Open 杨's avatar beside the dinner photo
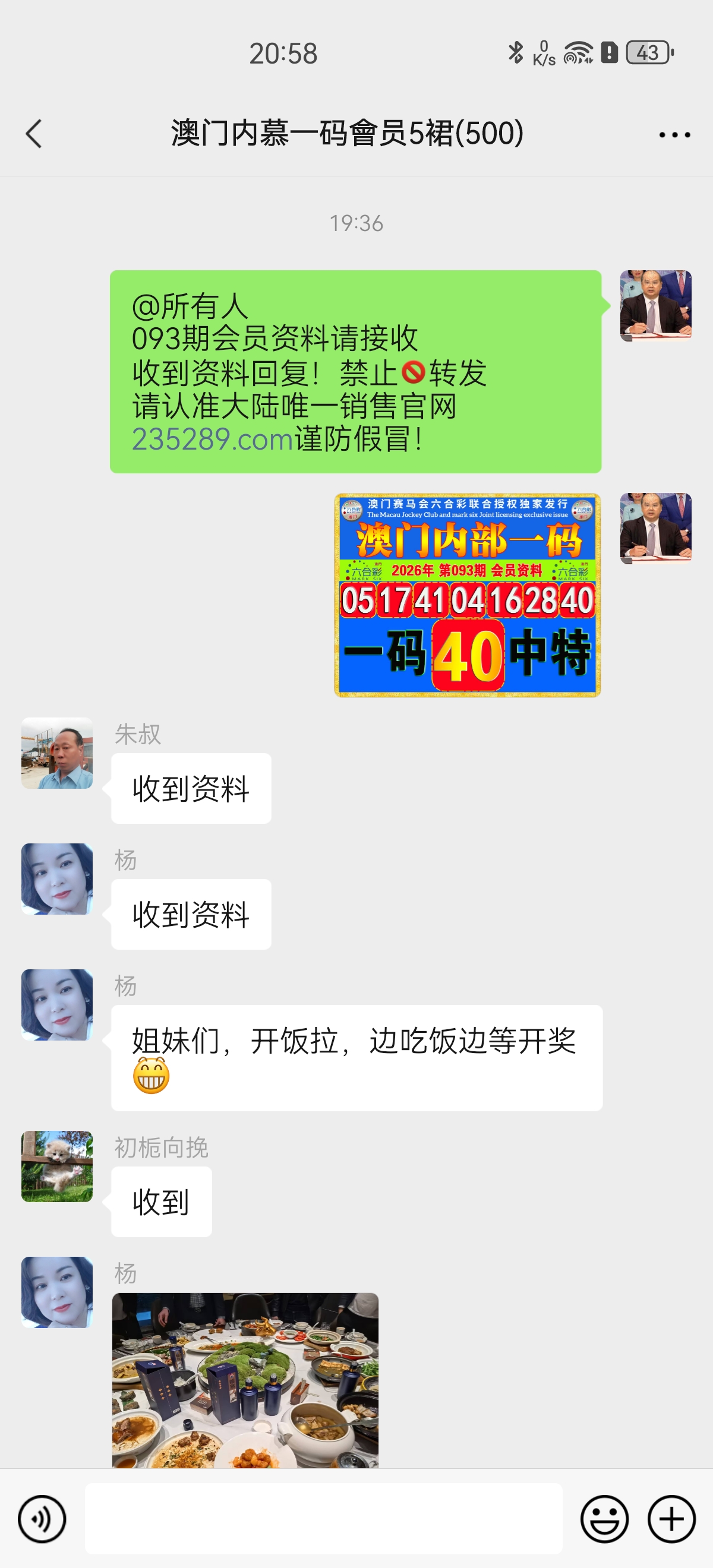 pos(57,1292)
